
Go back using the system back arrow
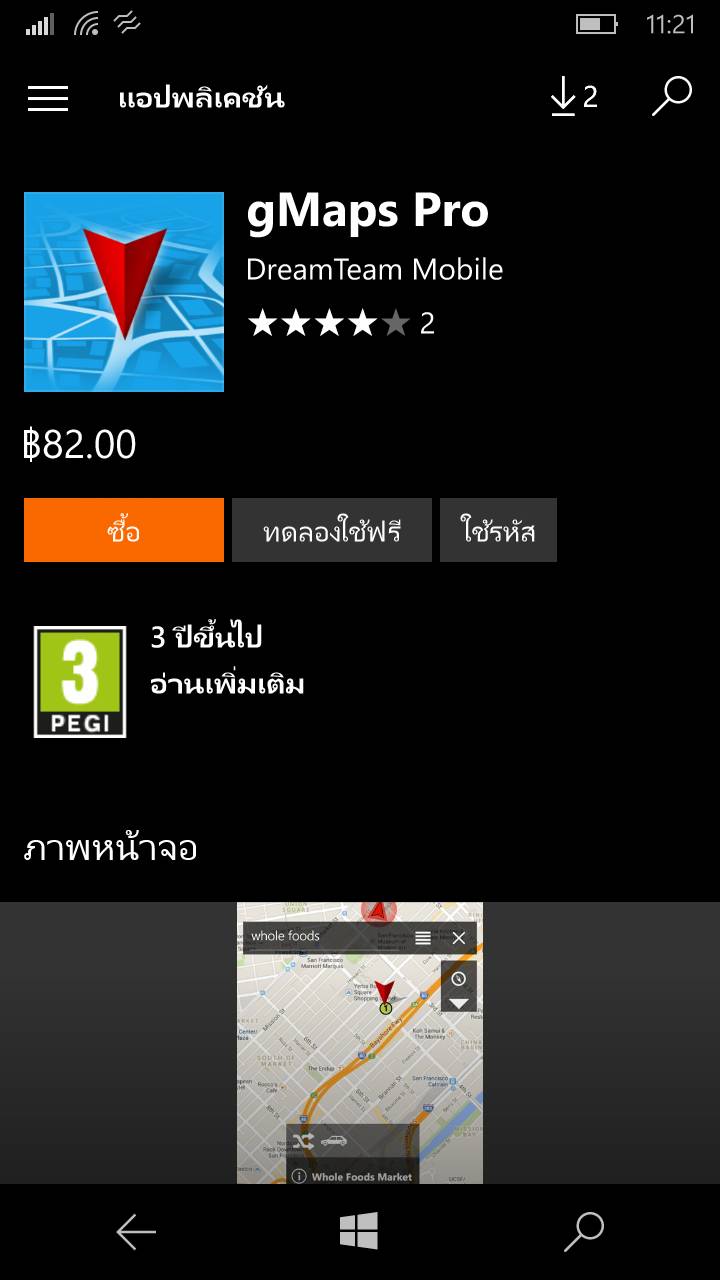136,1232
